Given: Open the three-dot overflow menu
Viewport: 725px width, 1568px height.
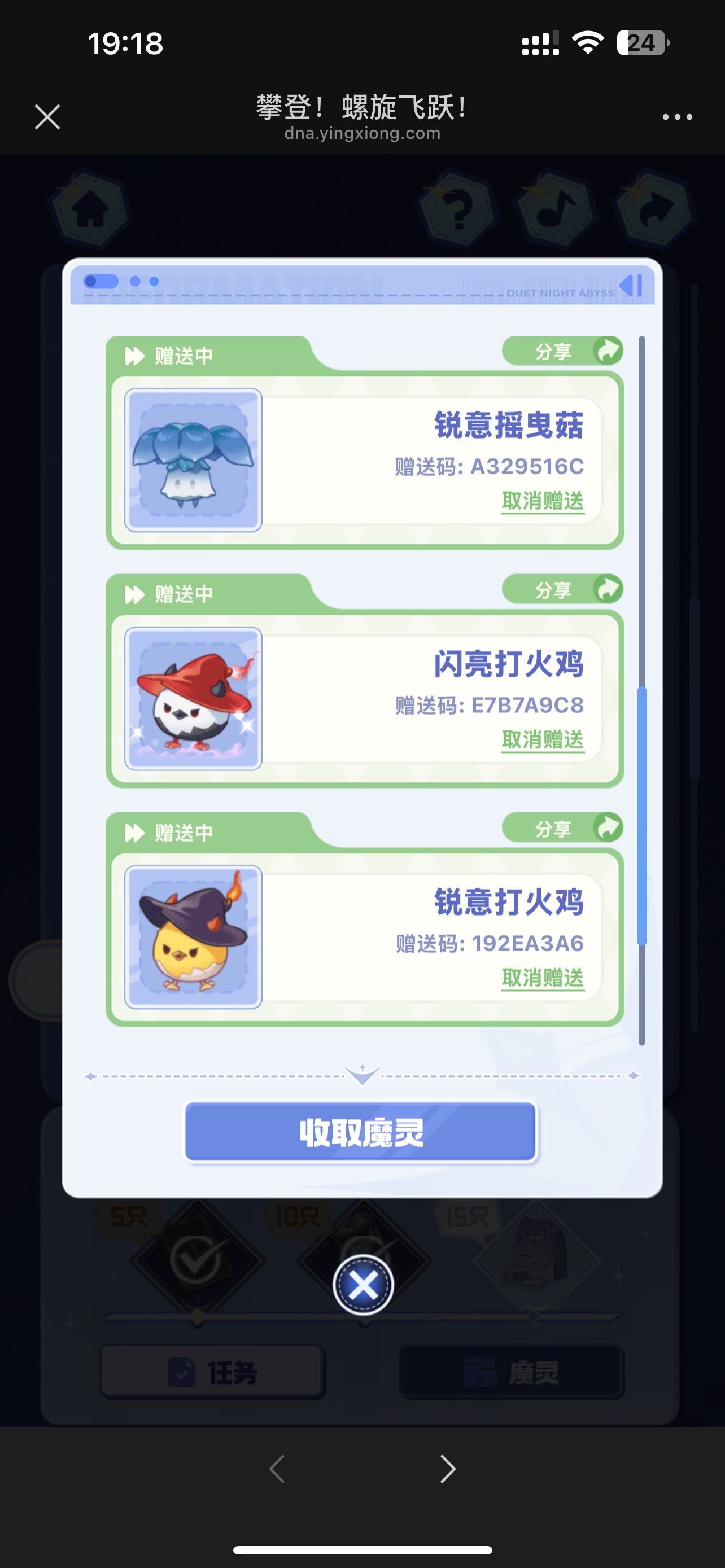Looking at the screenshot, I should click(677, 117).
